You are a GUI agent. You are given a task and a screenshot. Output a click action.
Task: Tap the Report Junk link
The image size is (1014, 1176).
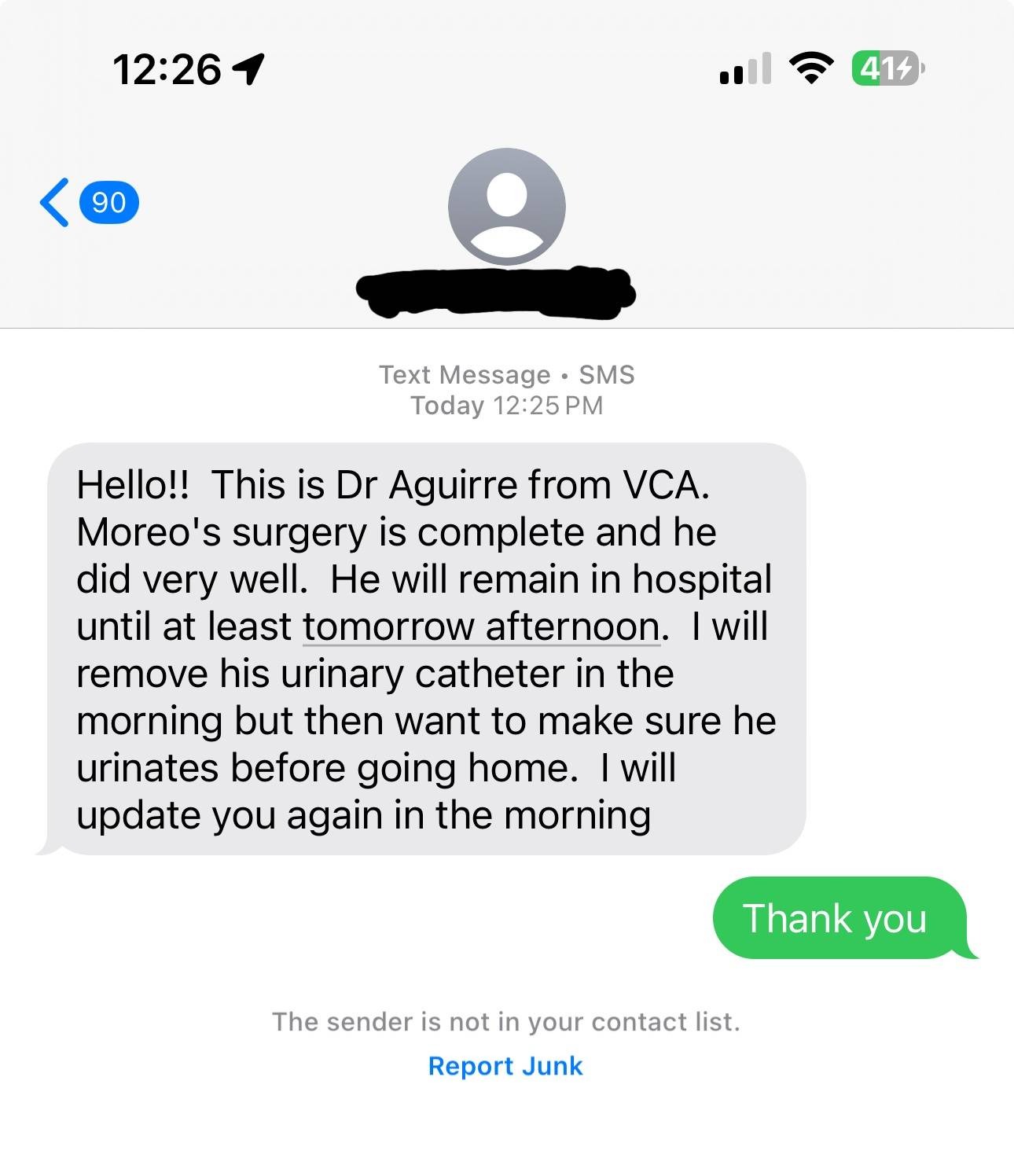[505, 1066]
